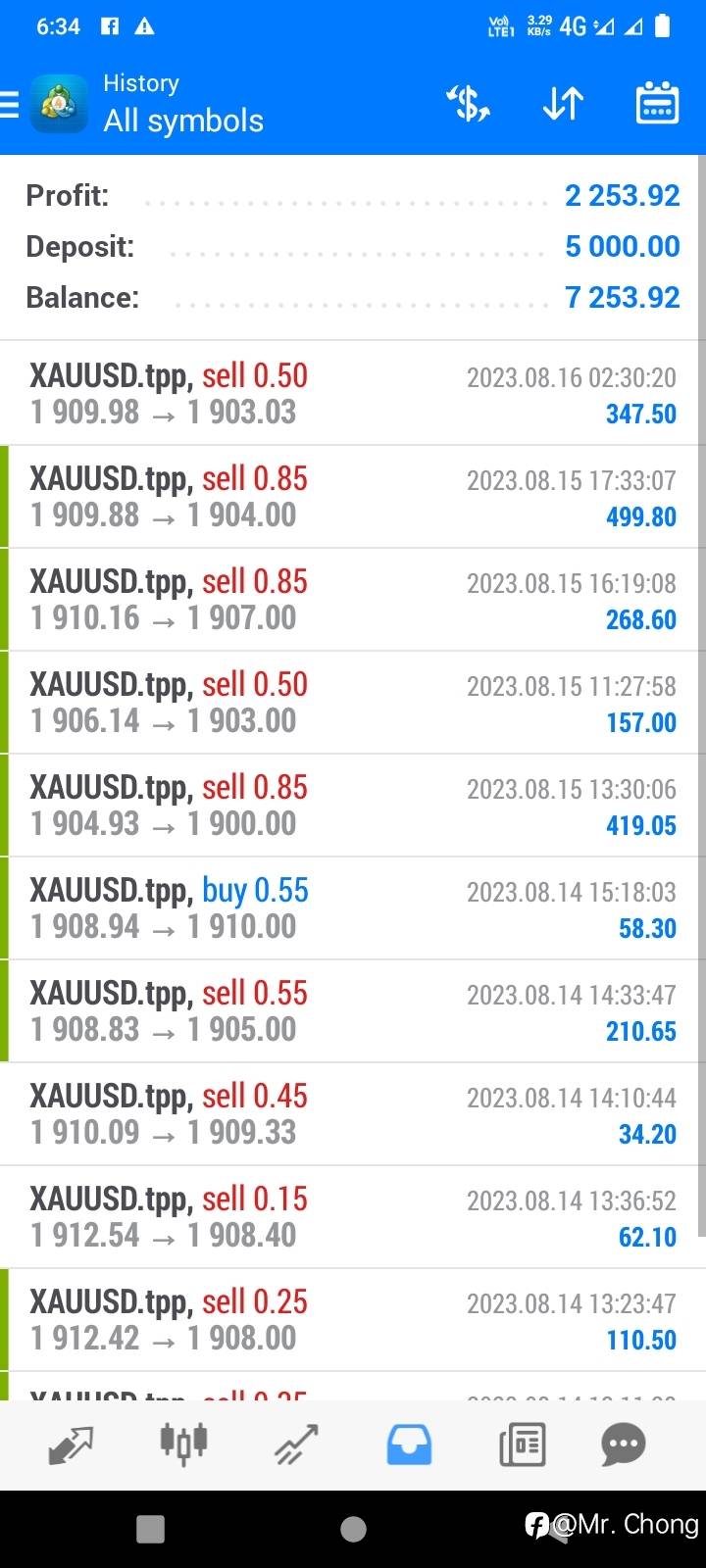Open the News tab
Viewport: 706px width, 1568px height.
pyautogui.click(x=522, y=1445)
